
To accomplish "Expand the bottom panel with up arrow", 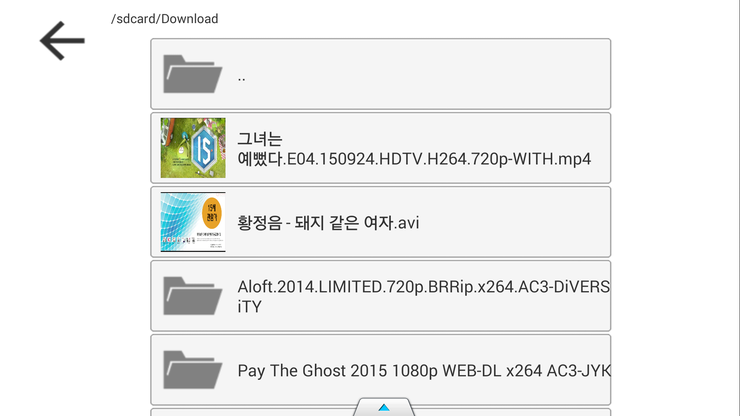I will (384, 408).
